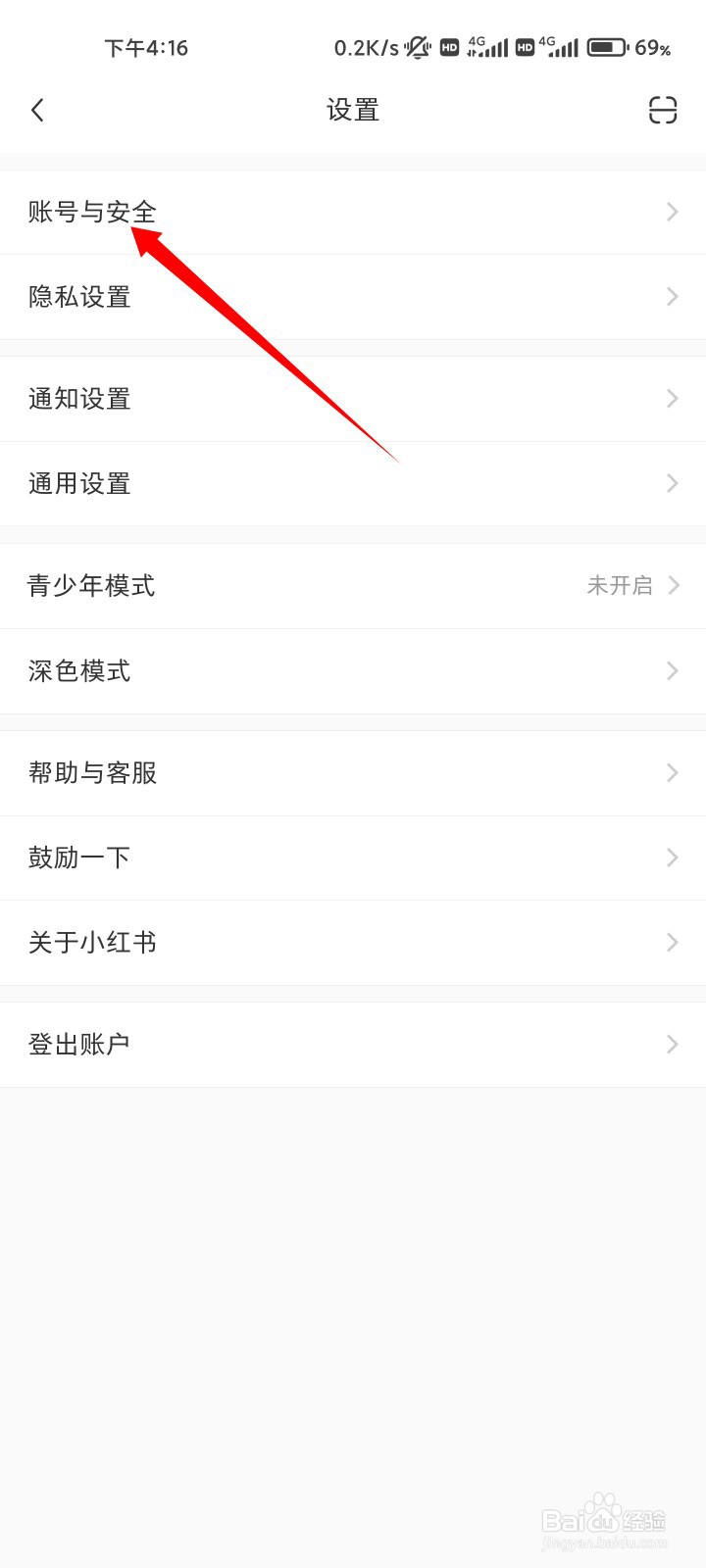Expand the chevron next to 账号与安全
This screenshot has height=1568, width=706.
pyautogui.click(x=672, y=212)
